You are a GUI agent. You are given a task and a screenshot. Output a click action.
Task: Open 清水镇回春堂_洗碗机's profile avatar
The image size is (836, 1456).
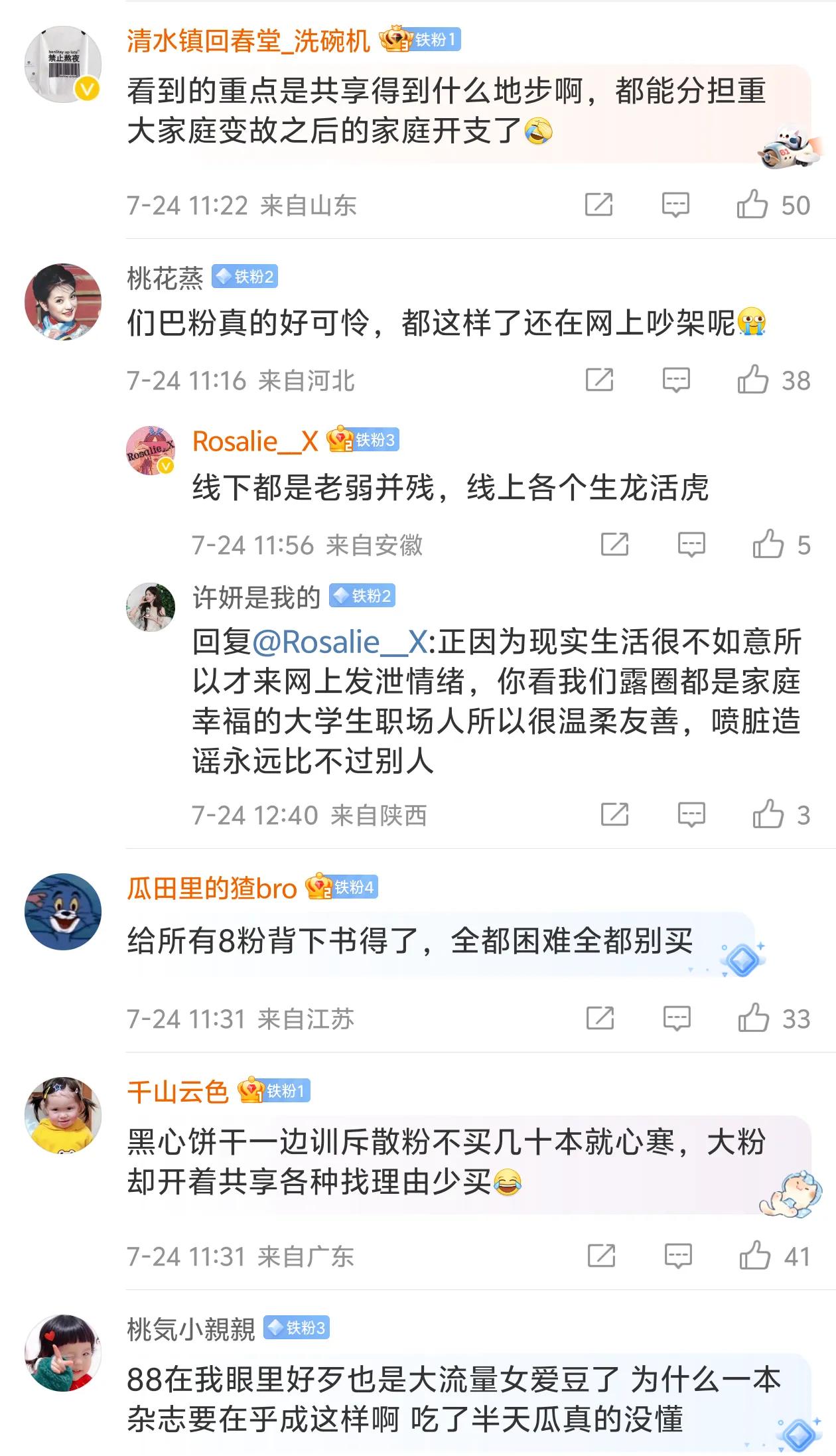(63, 64)
